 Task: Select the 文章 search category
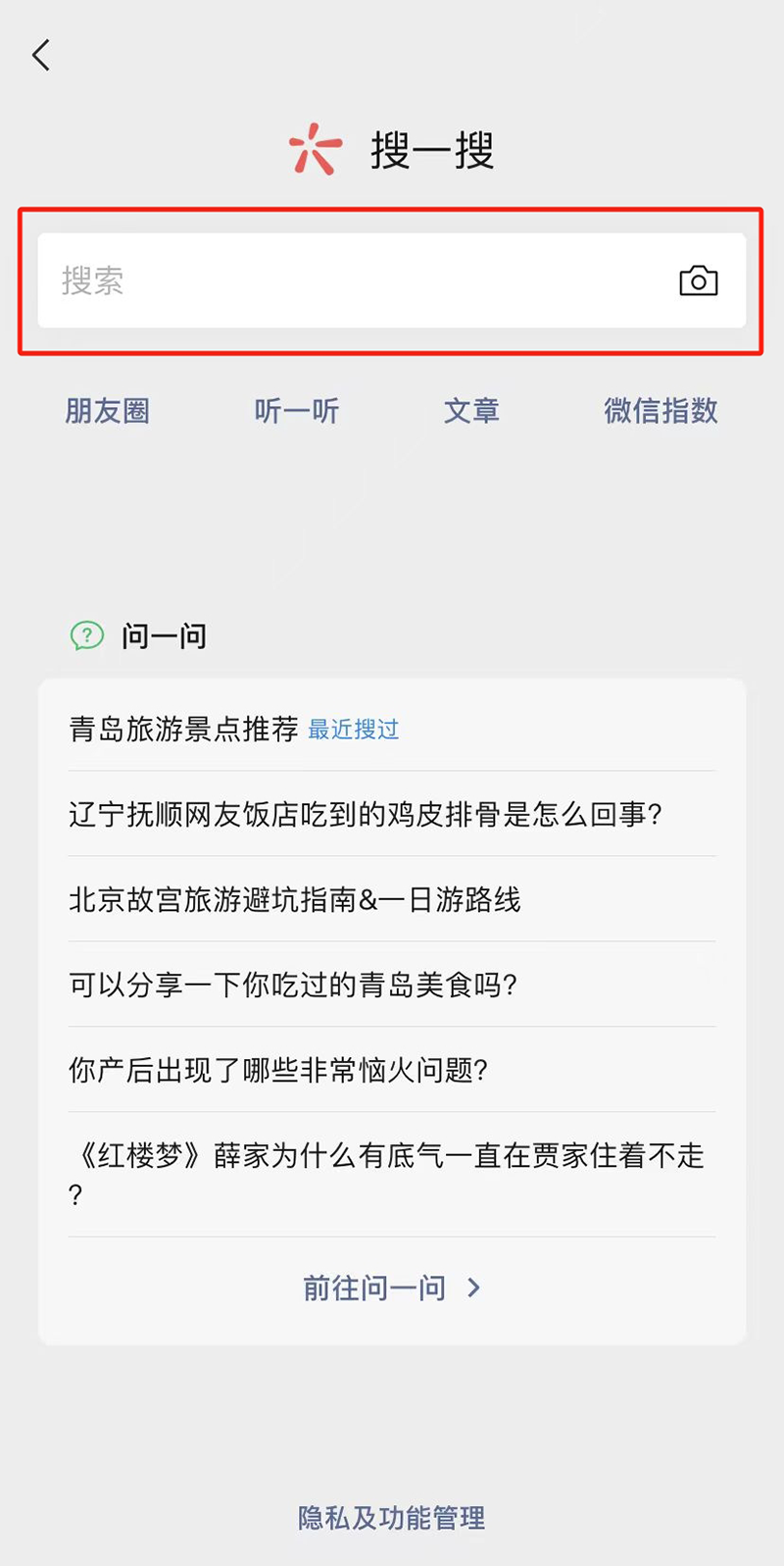(x=471, y=411)
